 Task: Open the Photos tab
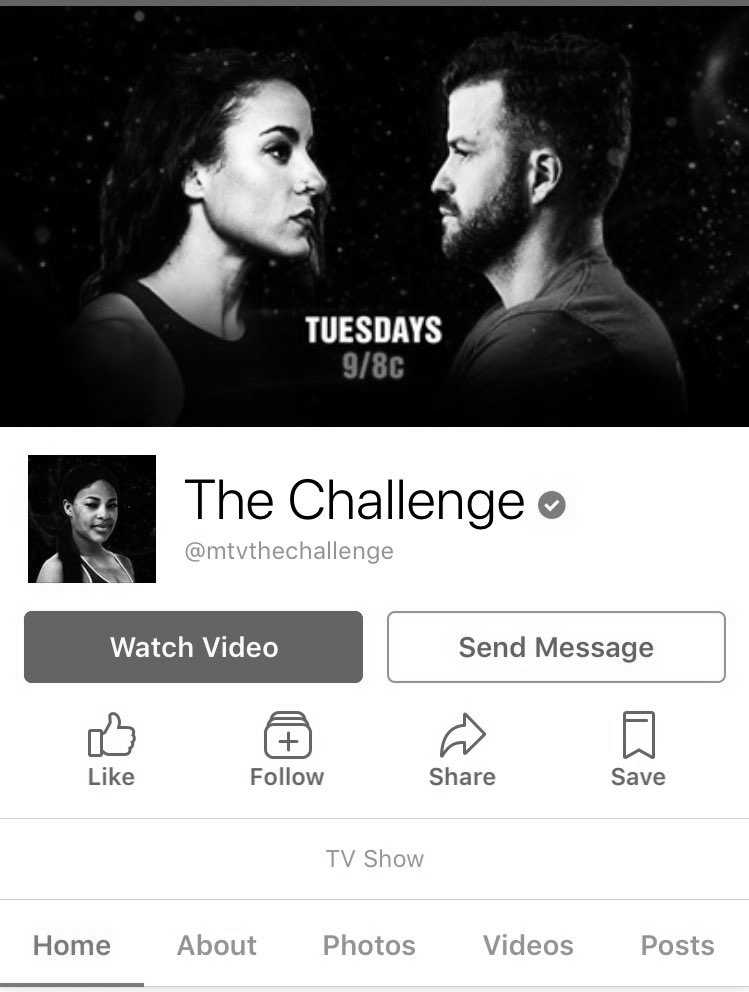pos(369,945)
